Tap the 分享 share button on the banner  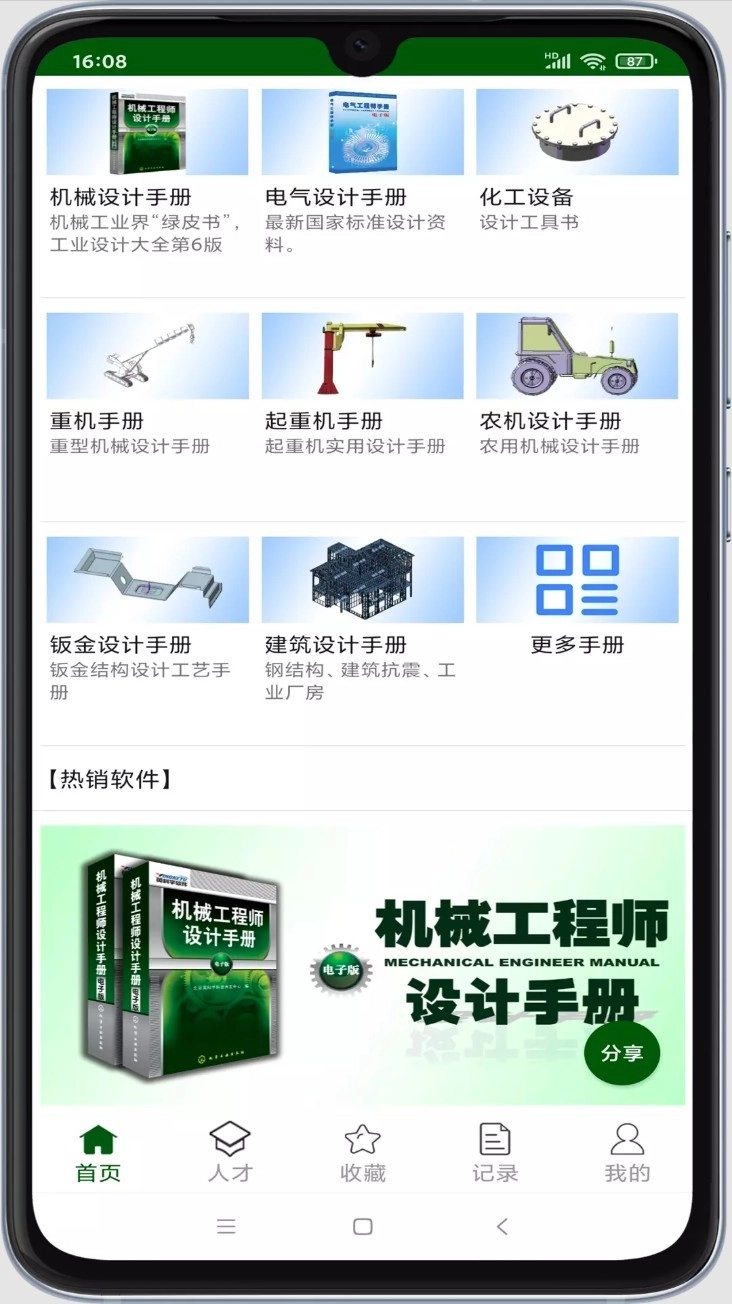pos(622,1053)
